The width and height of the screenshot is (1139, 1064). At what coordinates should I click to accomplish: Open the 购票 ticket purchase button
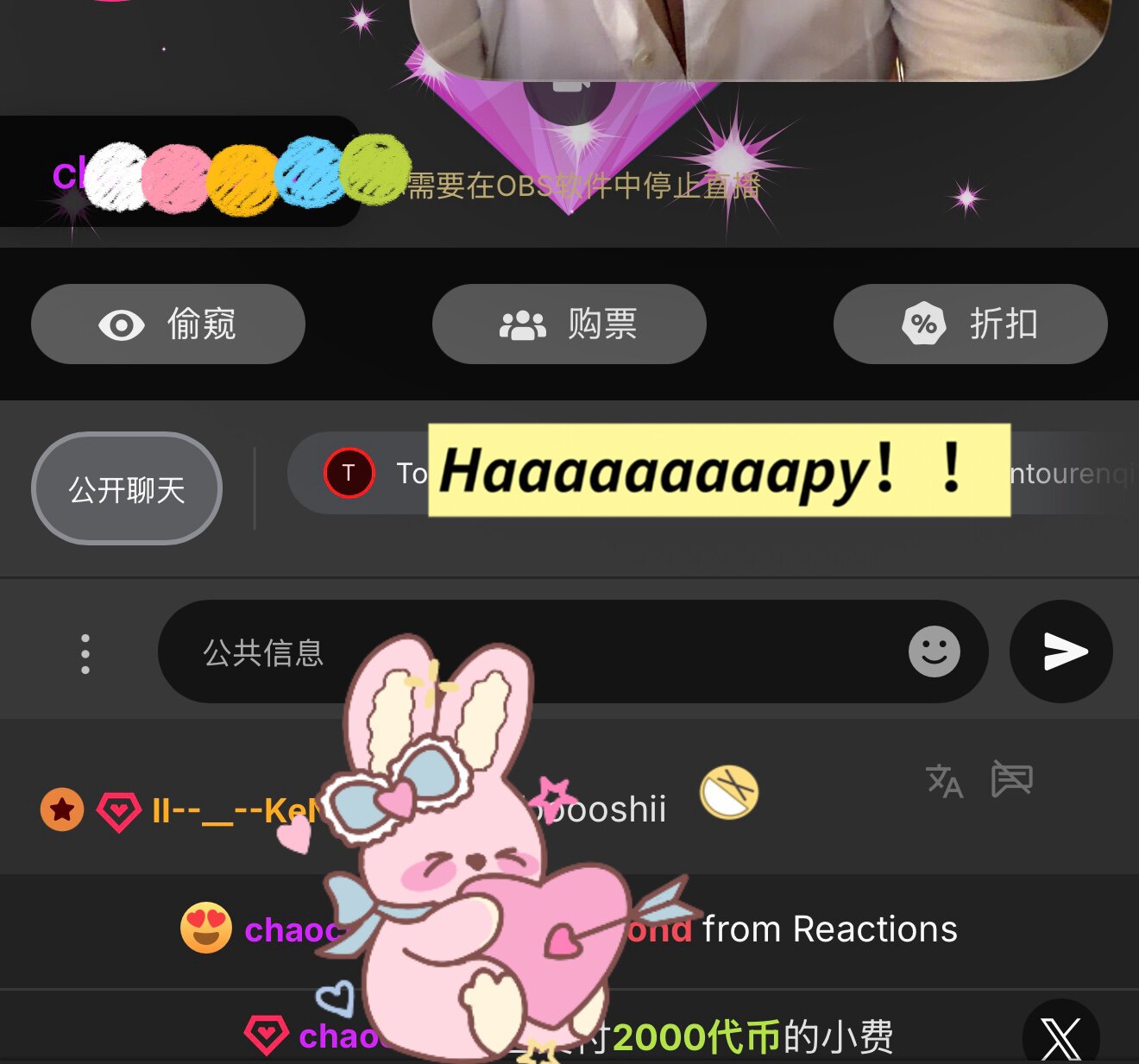569,324
